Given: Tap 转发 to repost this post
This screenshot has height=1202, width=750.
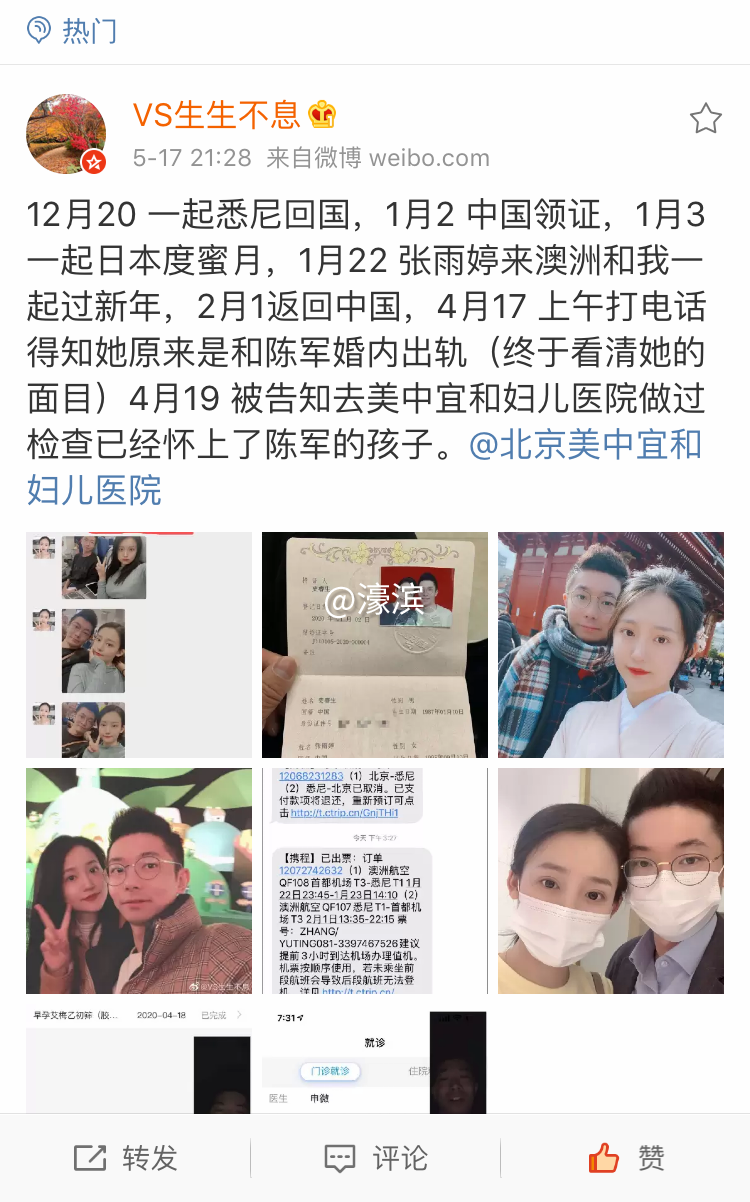Looking at the screenshot, I should click(125, 1158).
